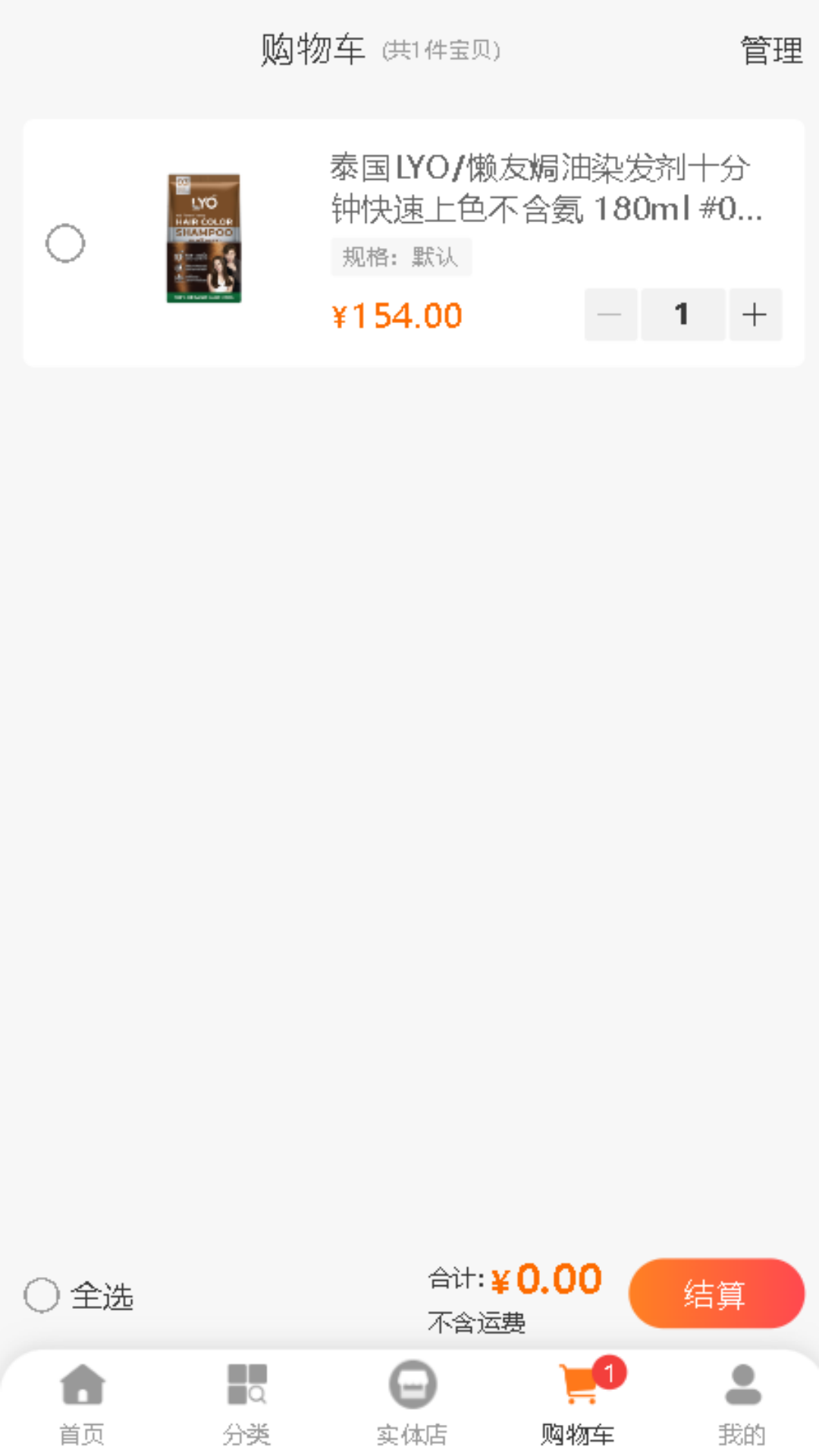Image resolution: width=819 pixels, height=1456 pixels.
Task: Tap 结算 to check out
Action: pos(716,1294)
